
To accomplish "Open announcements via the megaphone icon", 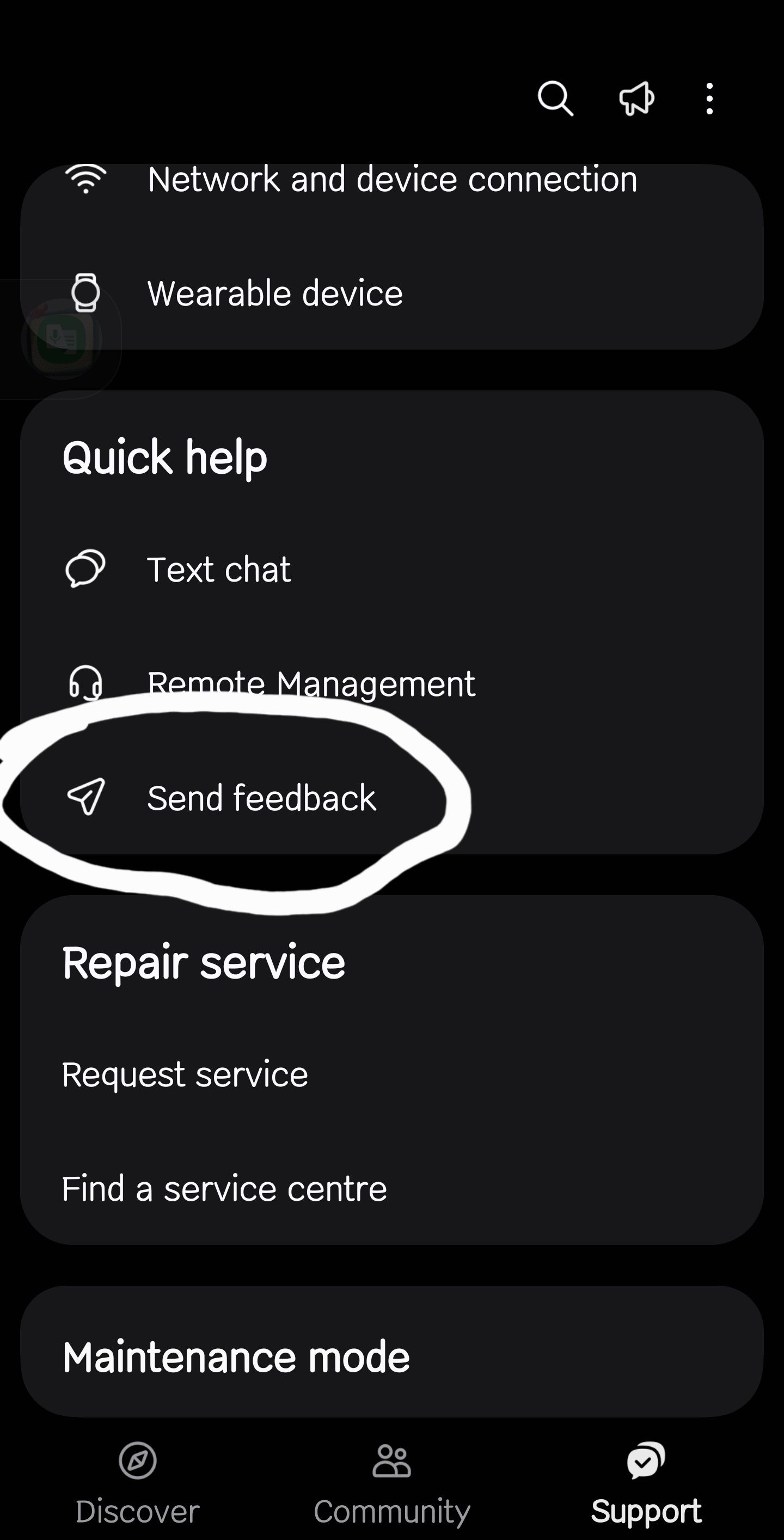I will (x=636, y=98).
